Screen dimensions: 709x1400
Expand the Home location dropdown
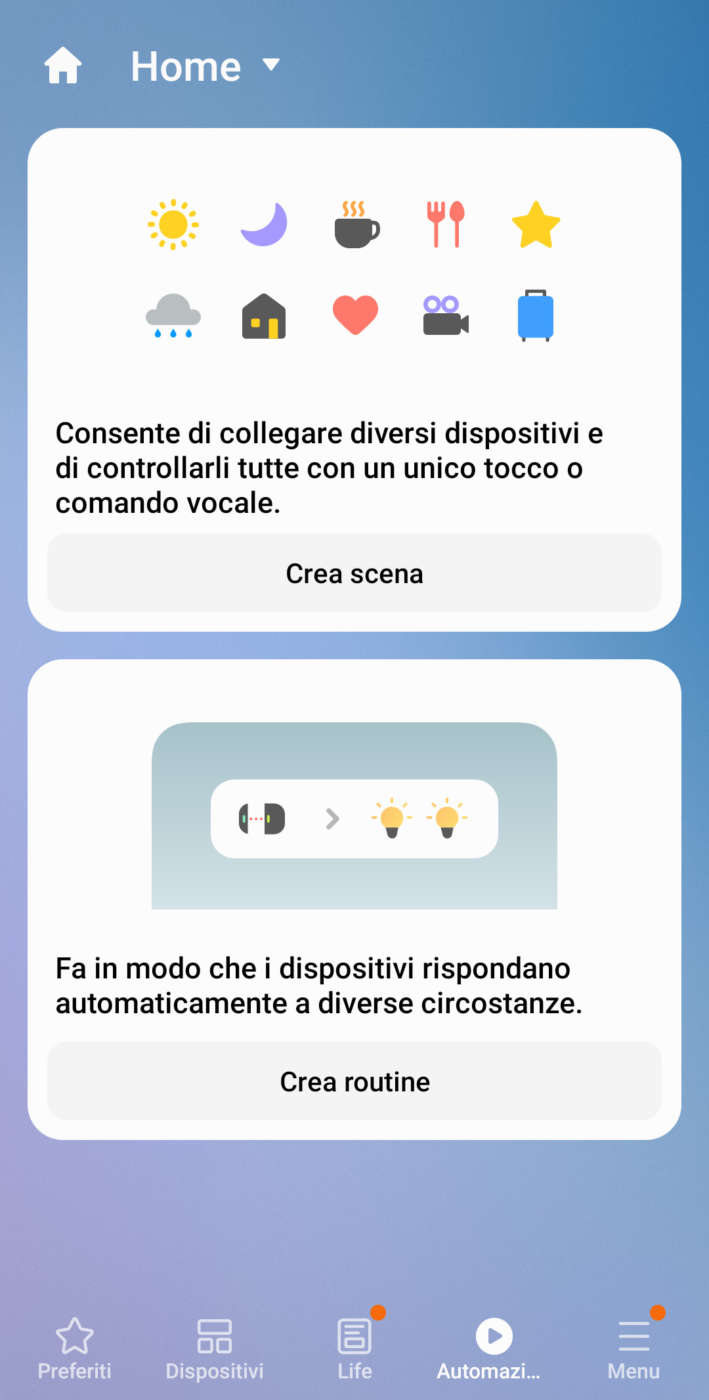206,67
